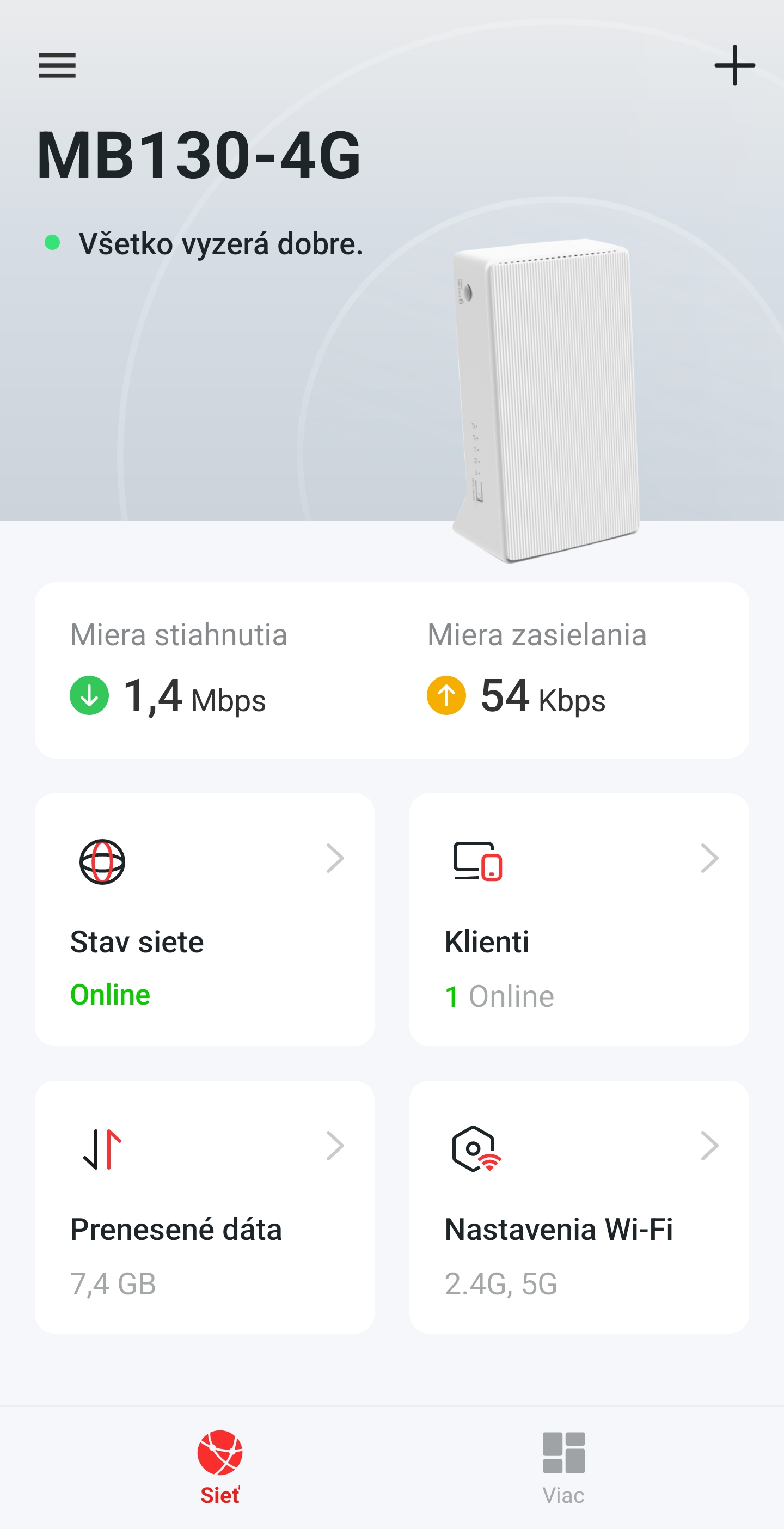This screenshot has width=784, height=1529.
Task: Open the hamburger drawer menu
Action: (57, 65)
